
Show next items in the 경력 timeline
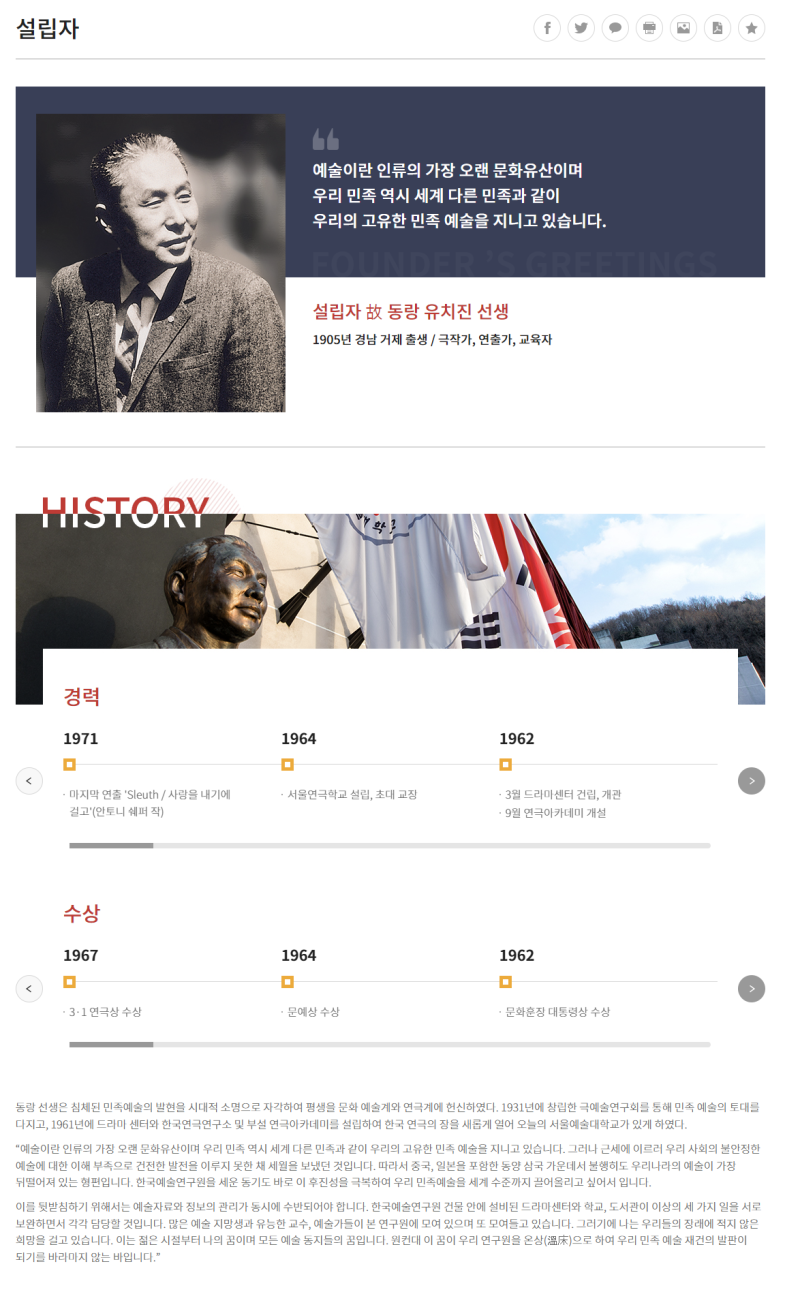751,781
